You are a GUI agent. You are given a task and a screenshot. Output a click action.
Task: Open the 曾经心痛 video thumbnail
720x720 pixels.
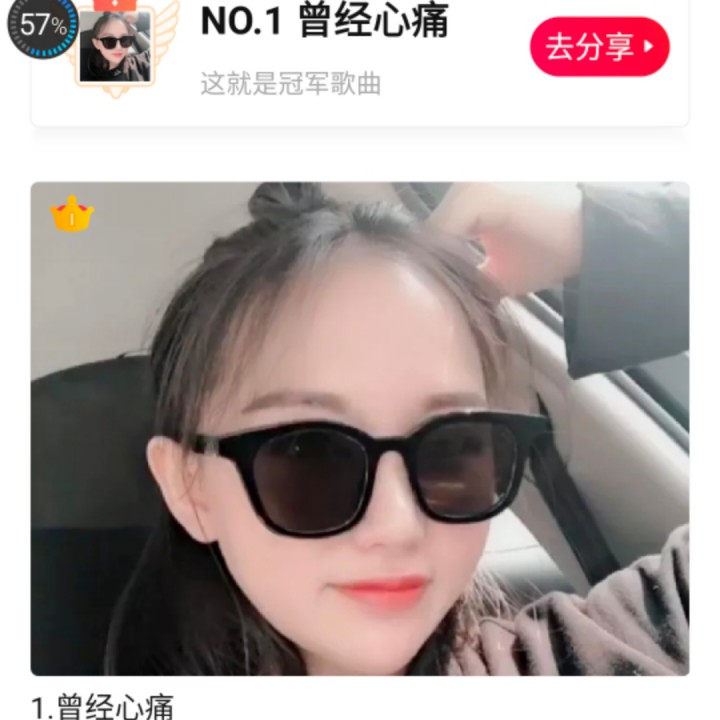click(360, 428)
